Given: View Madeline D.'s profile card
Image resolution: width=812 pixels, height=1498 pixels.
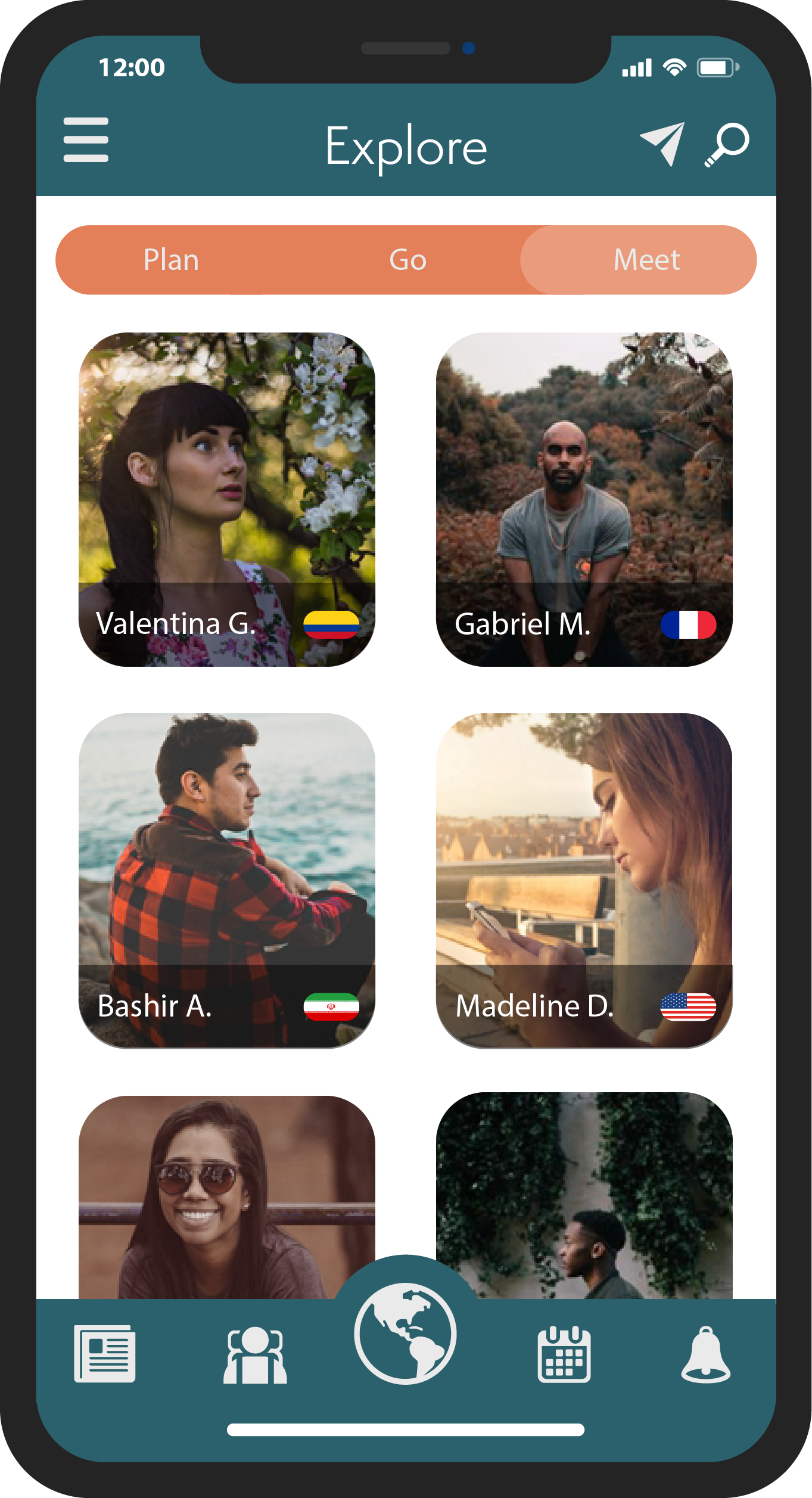Looking at the screenshot, I should pyautogui.click(x=584, y=880).
